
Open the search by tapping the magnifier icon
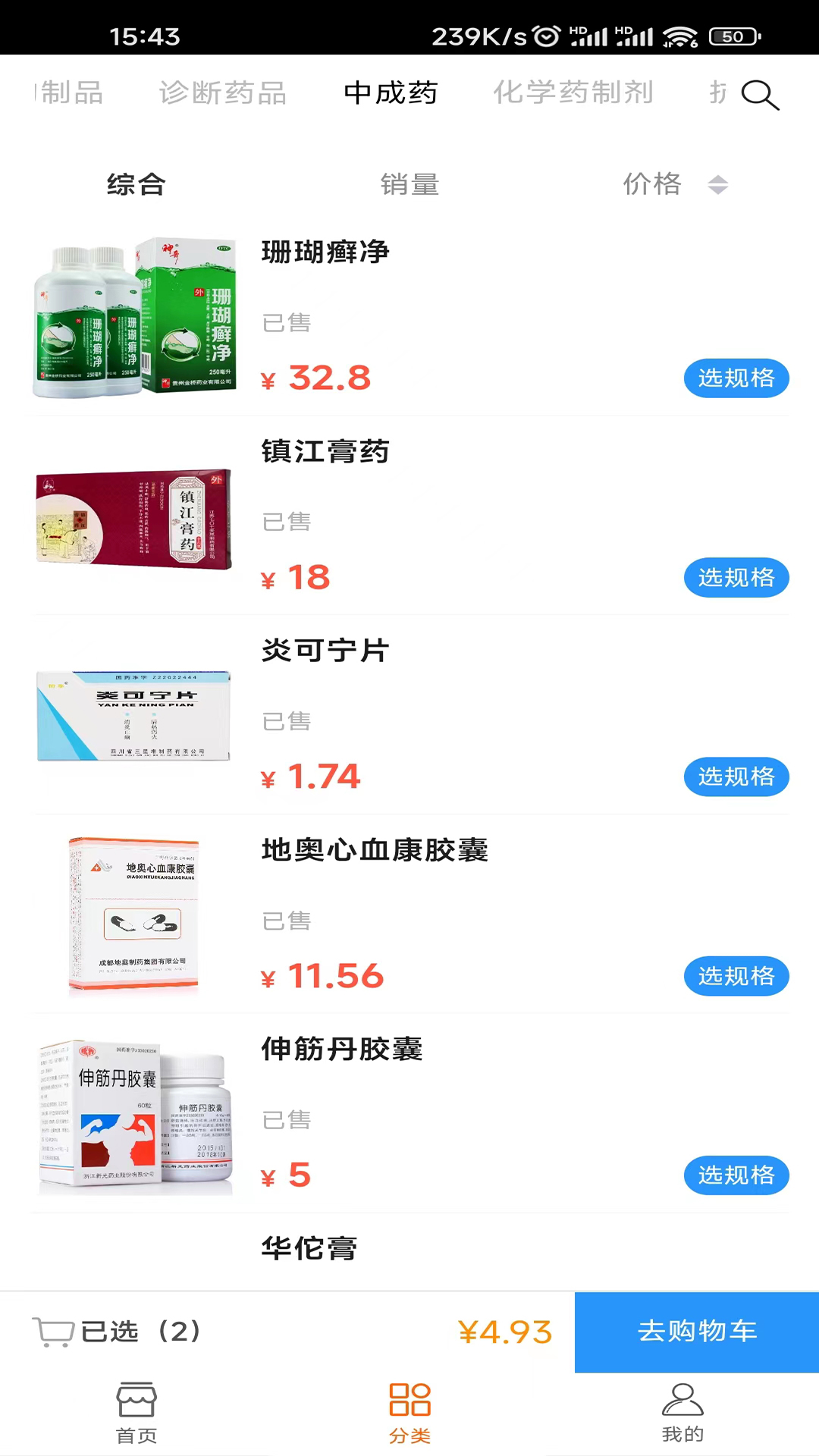pyautogui.click(x=761, y=94)
